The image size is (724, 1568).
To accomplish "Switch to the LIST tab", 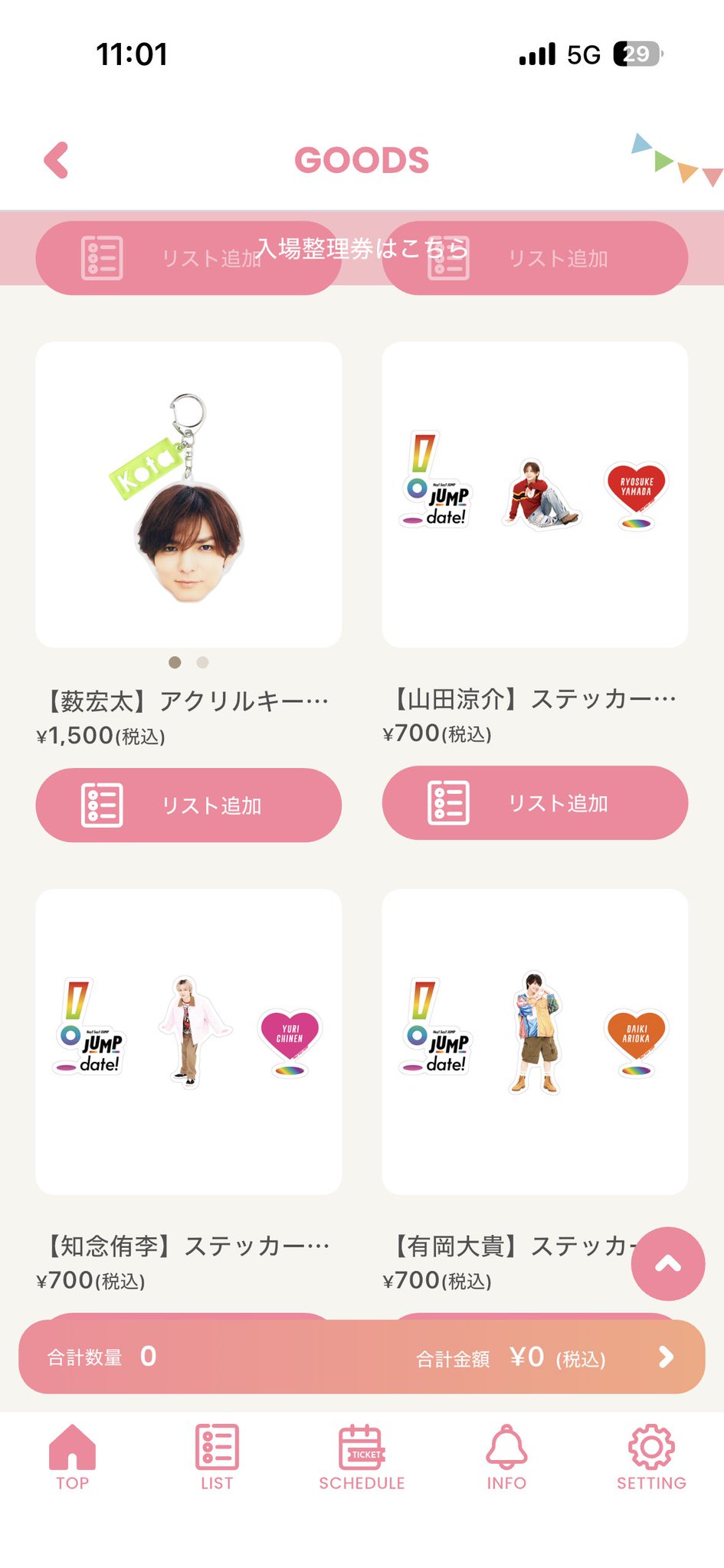I will (x=217, y=1457).
